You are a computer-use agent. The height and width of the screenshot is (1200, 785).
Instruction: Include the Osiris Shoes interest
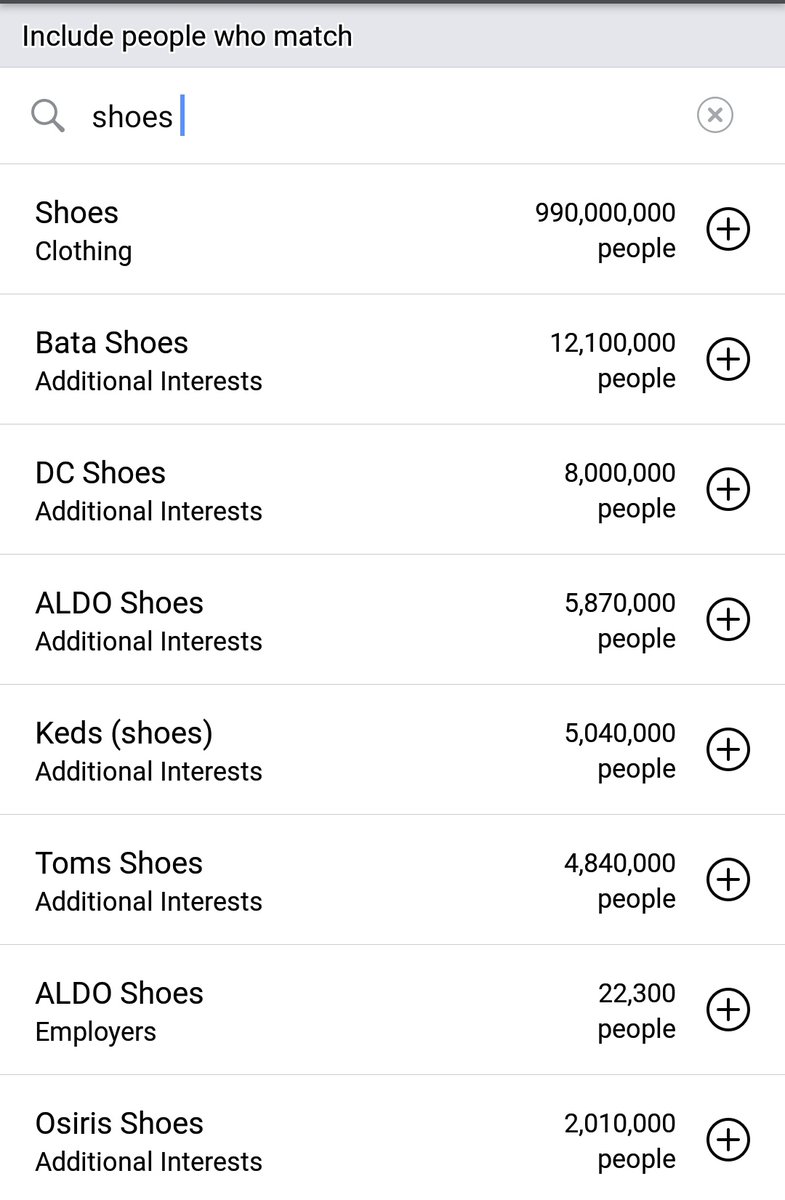(728, 1139)
